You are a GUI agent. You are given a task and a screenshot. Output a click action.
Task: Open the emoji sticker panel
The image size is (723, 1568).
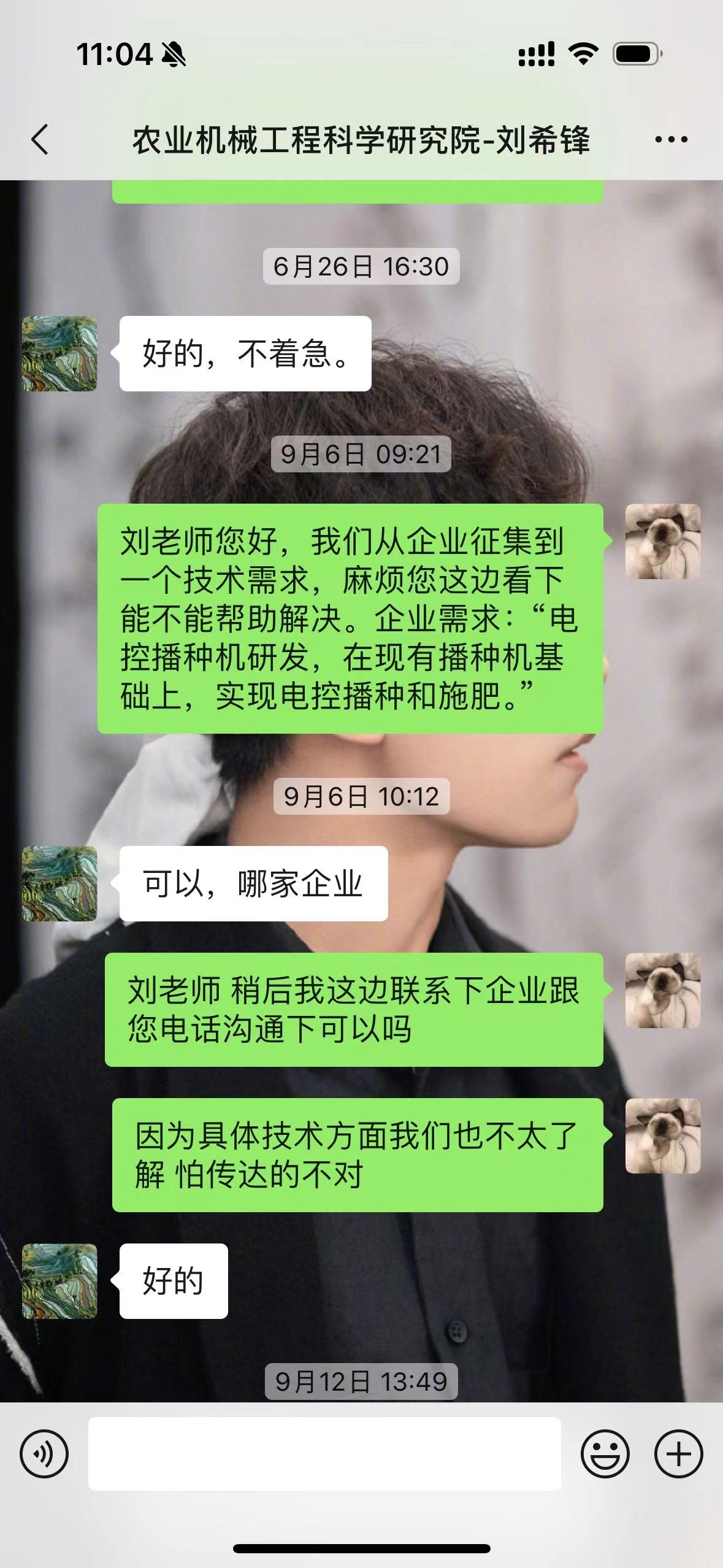[x=605, y=1454]
